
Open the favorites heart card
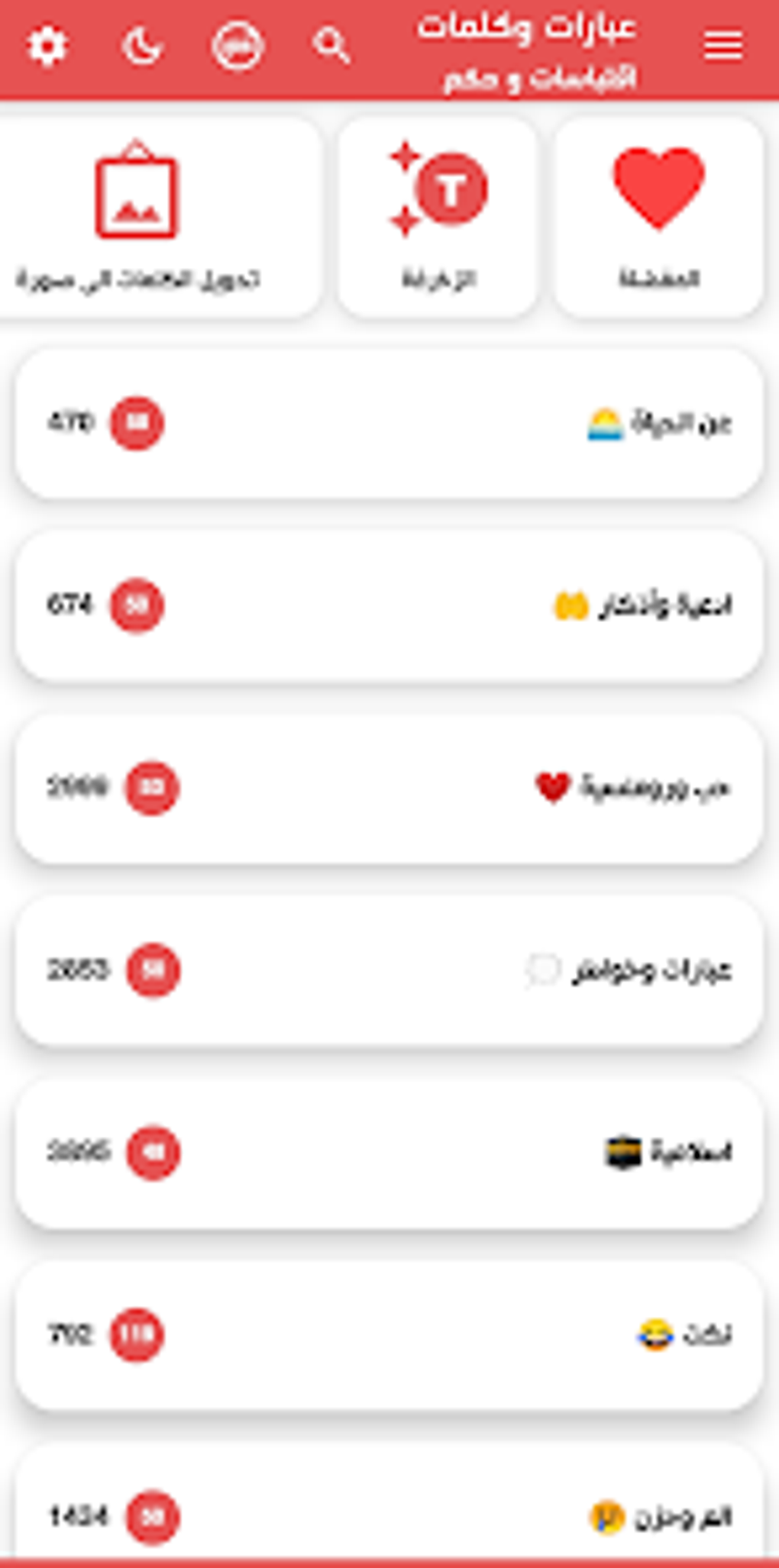[658, 218]
